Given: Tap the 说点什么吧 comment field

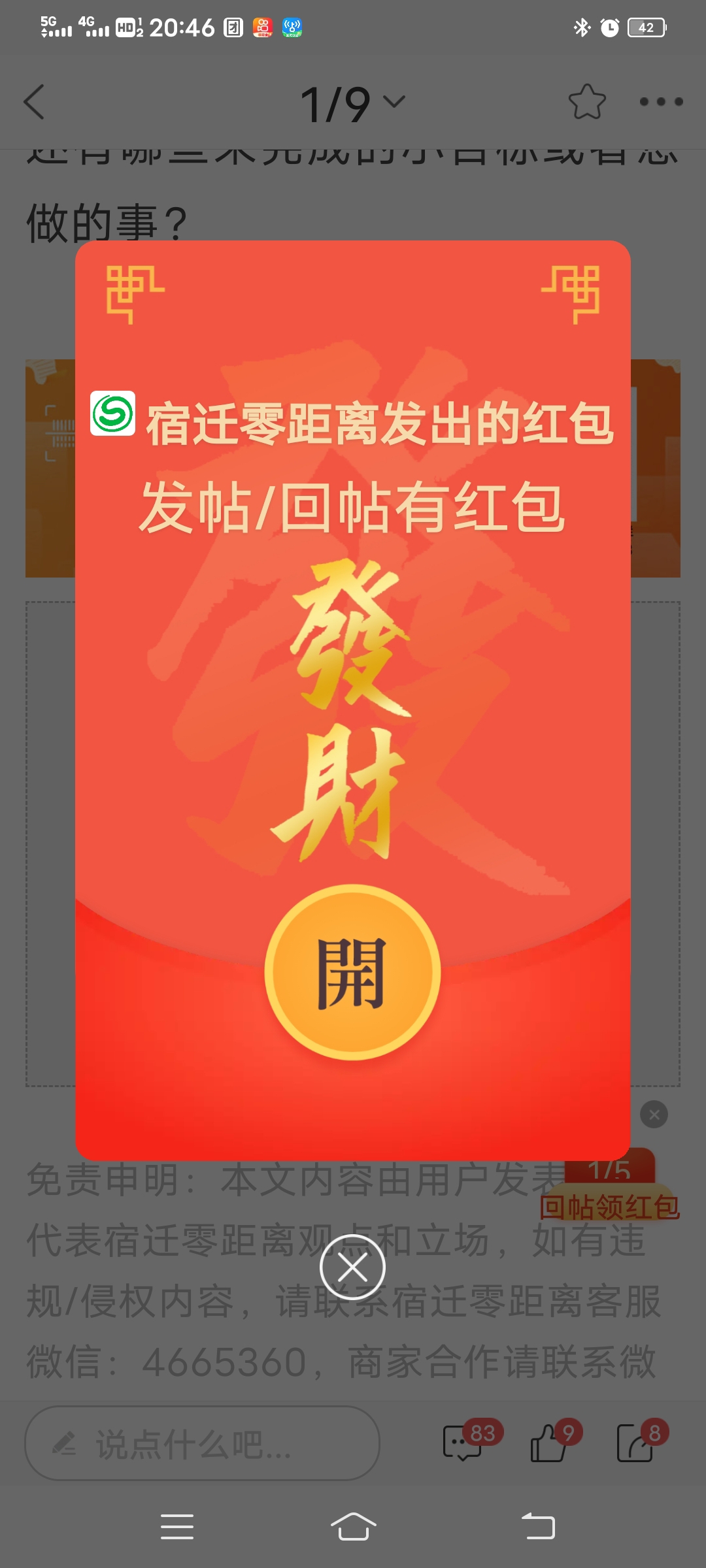Looking at the screenshot, I should (202, 1443).
